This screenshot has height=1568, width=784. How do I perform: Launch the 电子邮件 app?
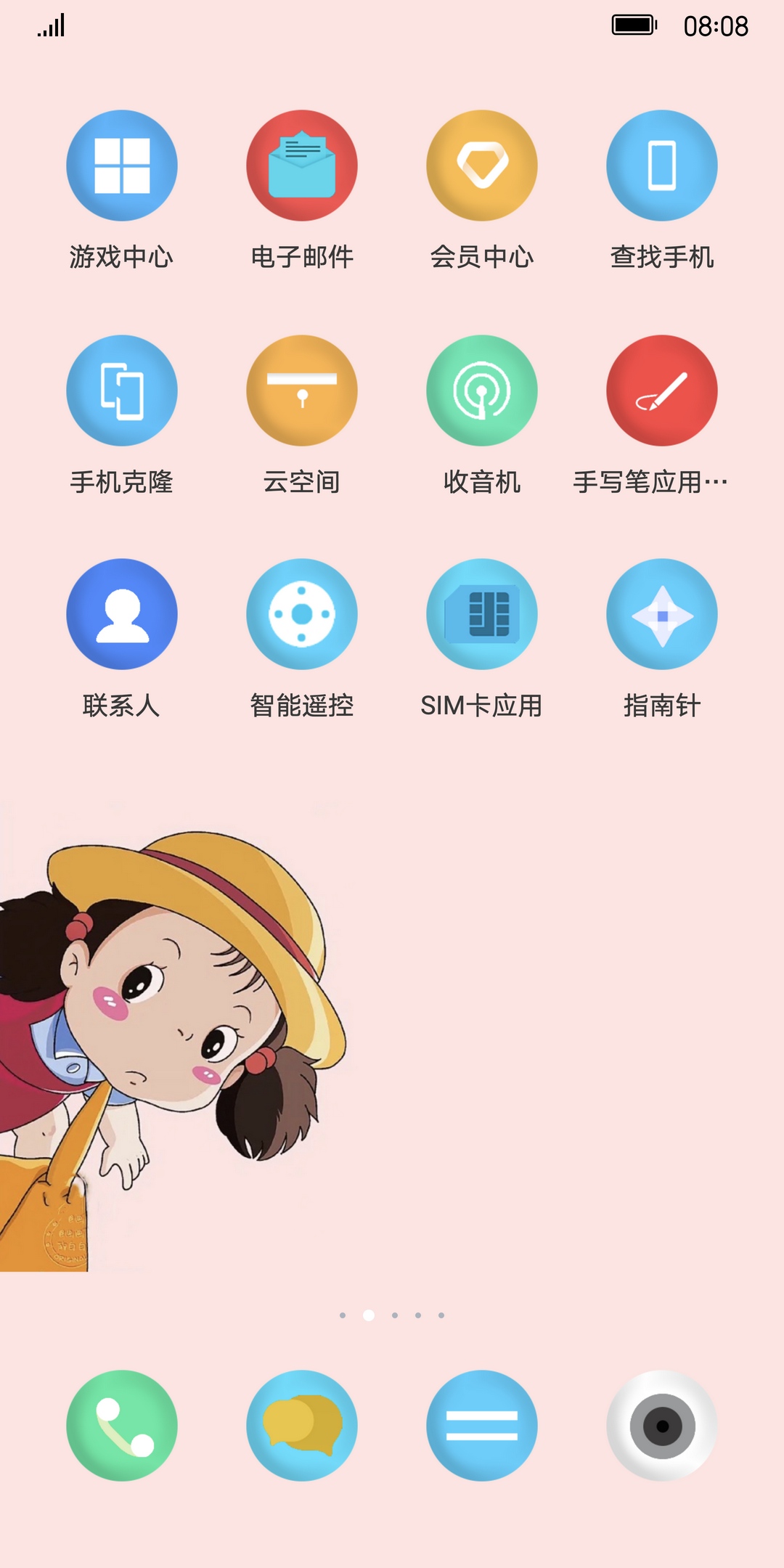301,166
